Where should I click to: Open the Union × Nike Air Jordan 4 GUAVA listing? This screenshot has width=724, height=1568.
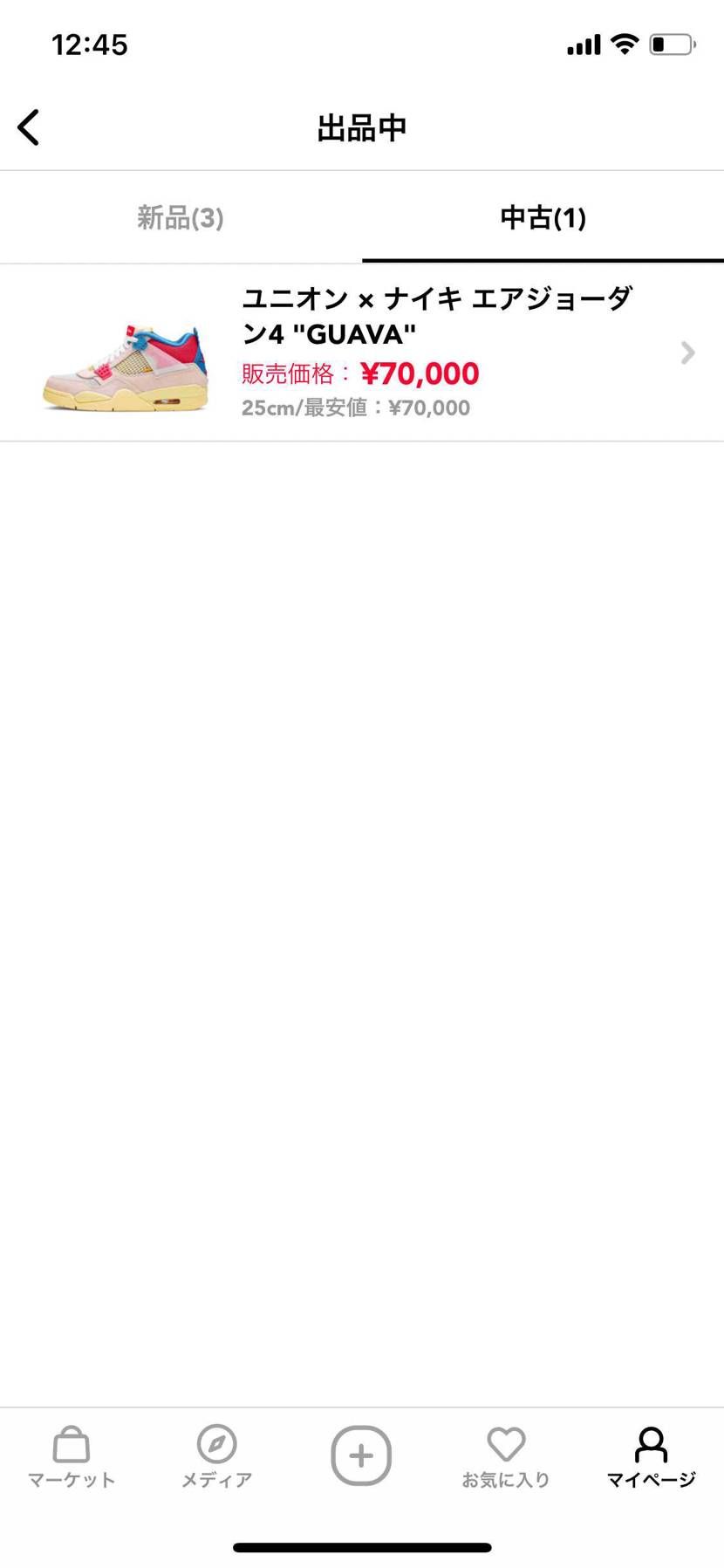pyautogui.click(x=362, y=353)
